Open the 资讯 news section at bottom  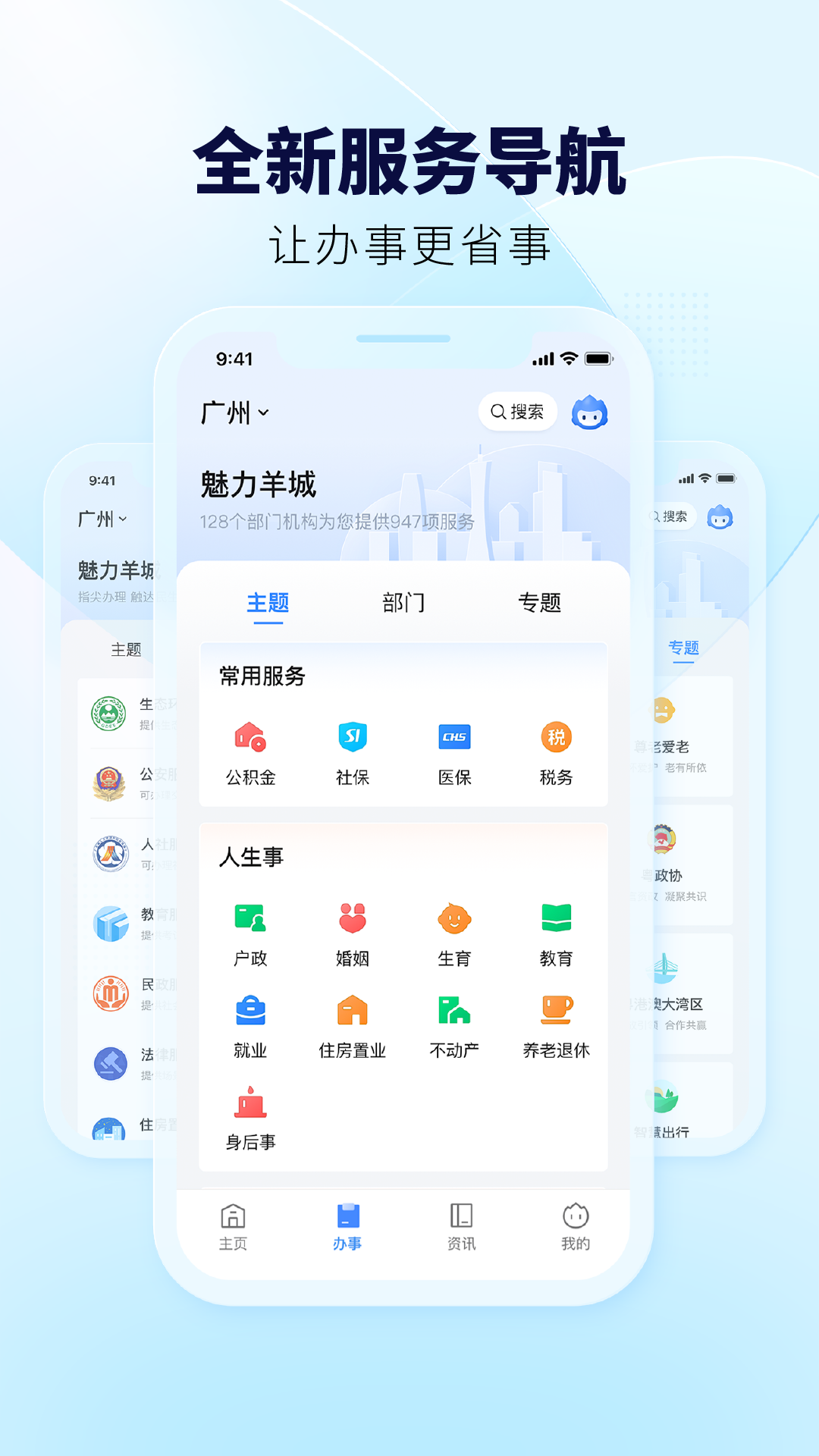(460, 1228)
